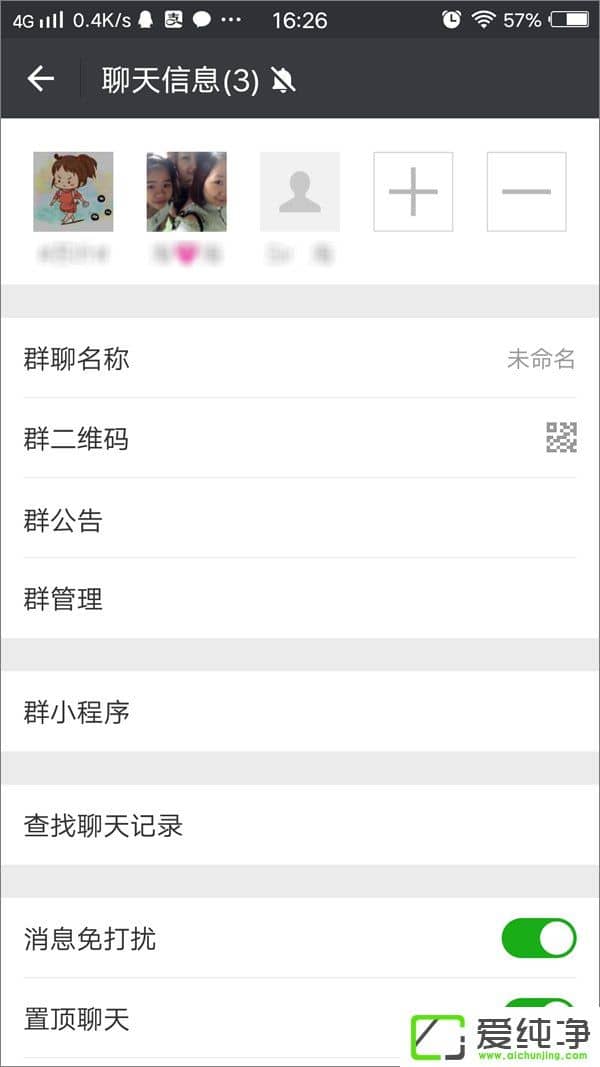Open 群公告 group announcement
The height and width of the screenshot is (1067, 600).
(300, 519)
